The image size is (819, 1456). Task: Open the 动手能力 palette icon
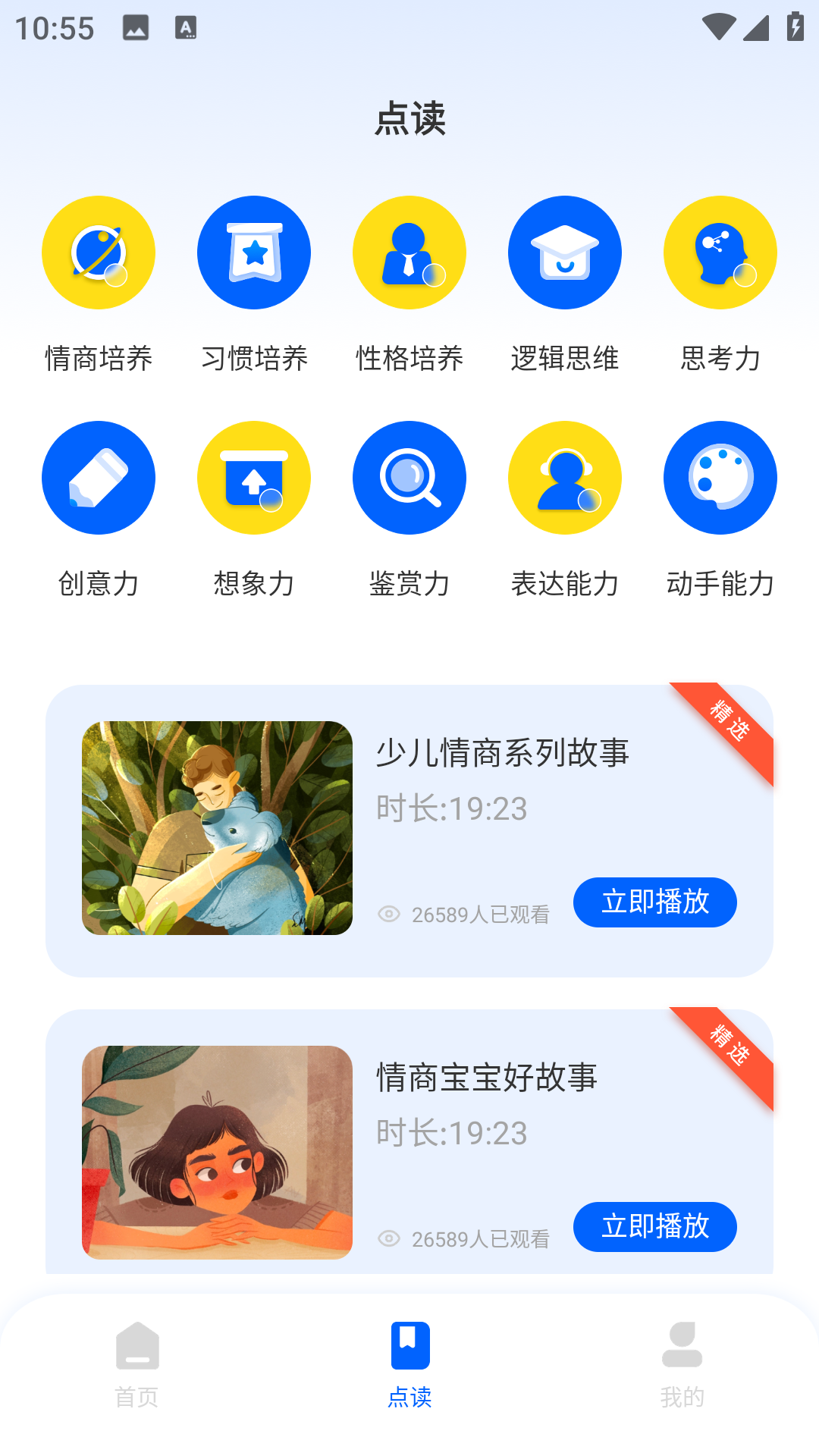pos(720,477)
